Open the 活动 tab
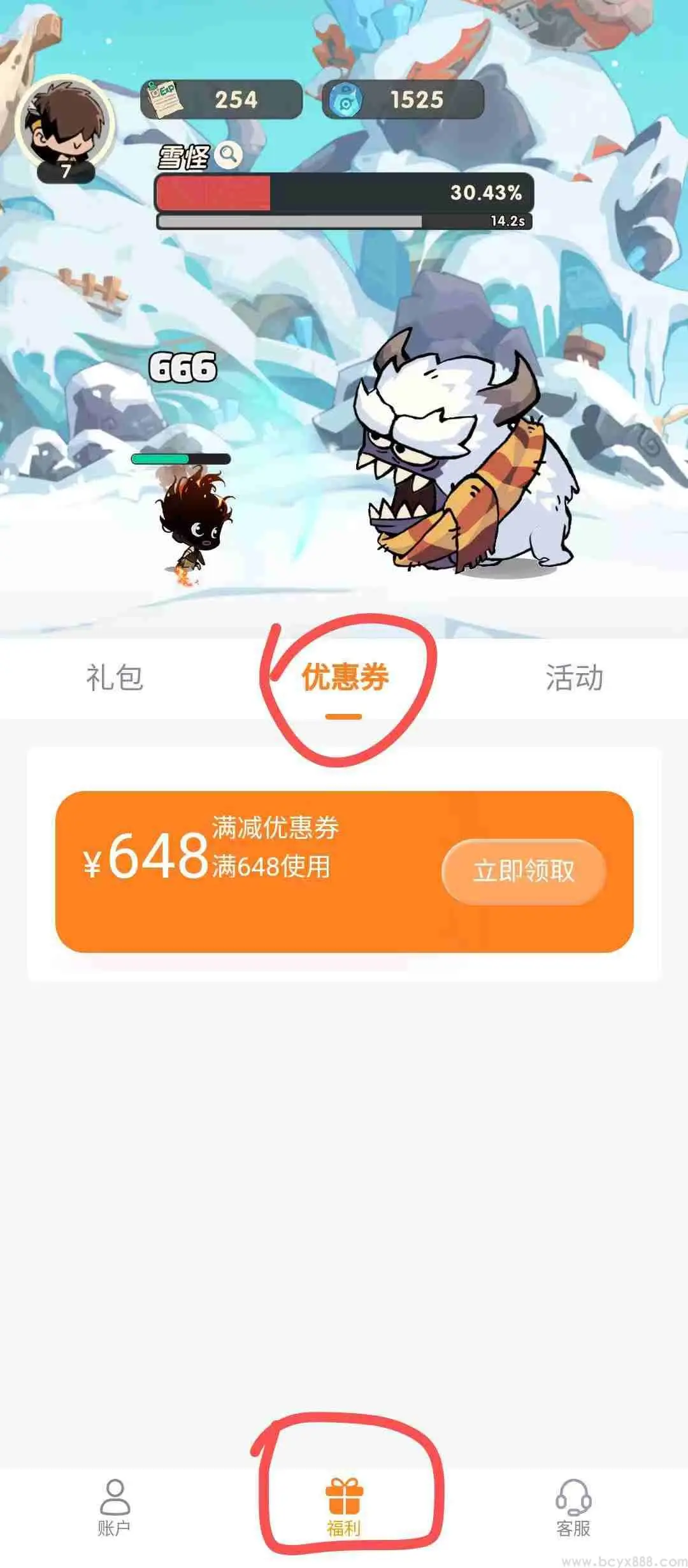This screenshot has height=1568, width=688. 574,678
